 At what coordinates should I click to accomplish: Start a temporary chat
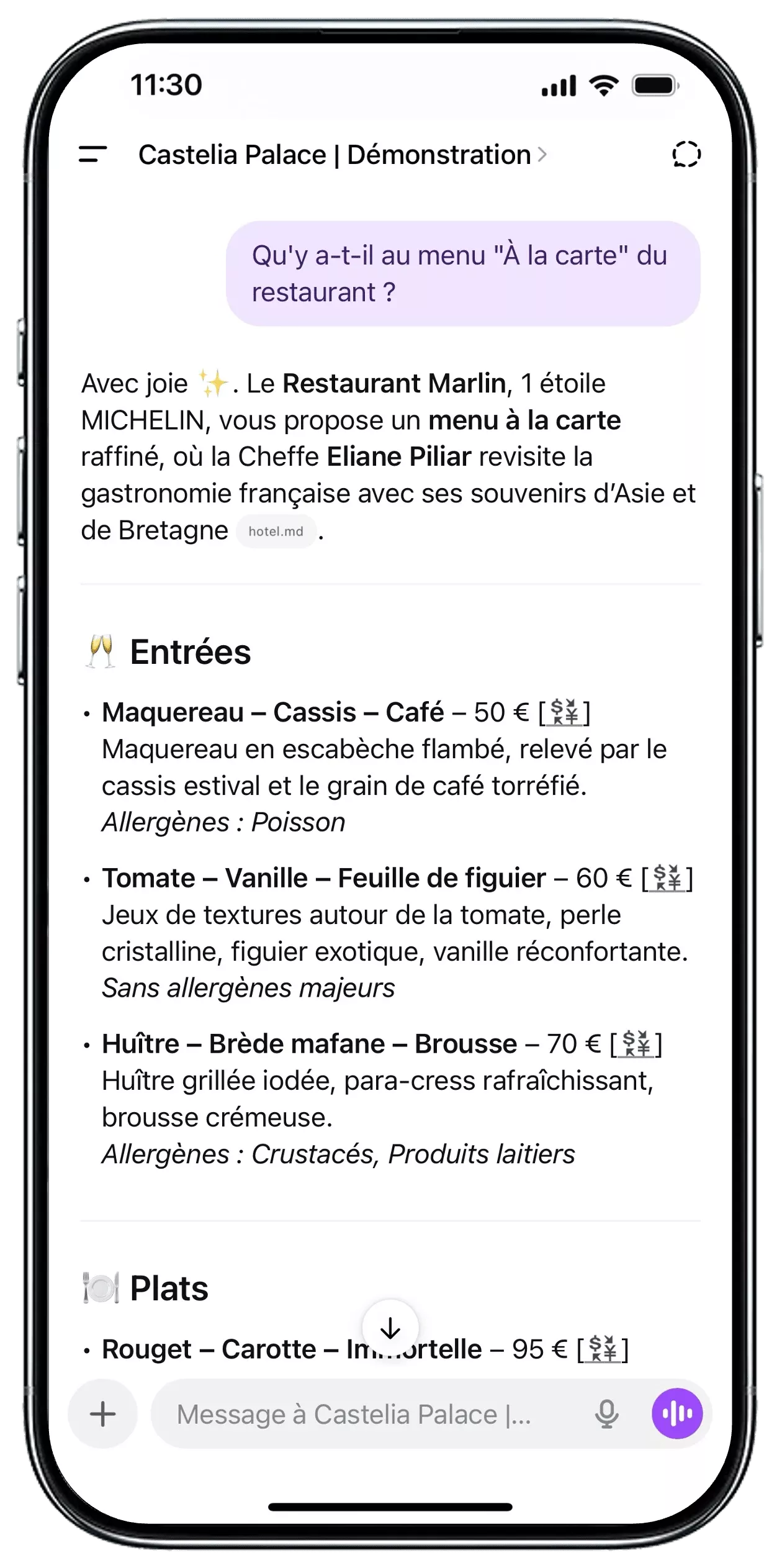coord(686,154)
